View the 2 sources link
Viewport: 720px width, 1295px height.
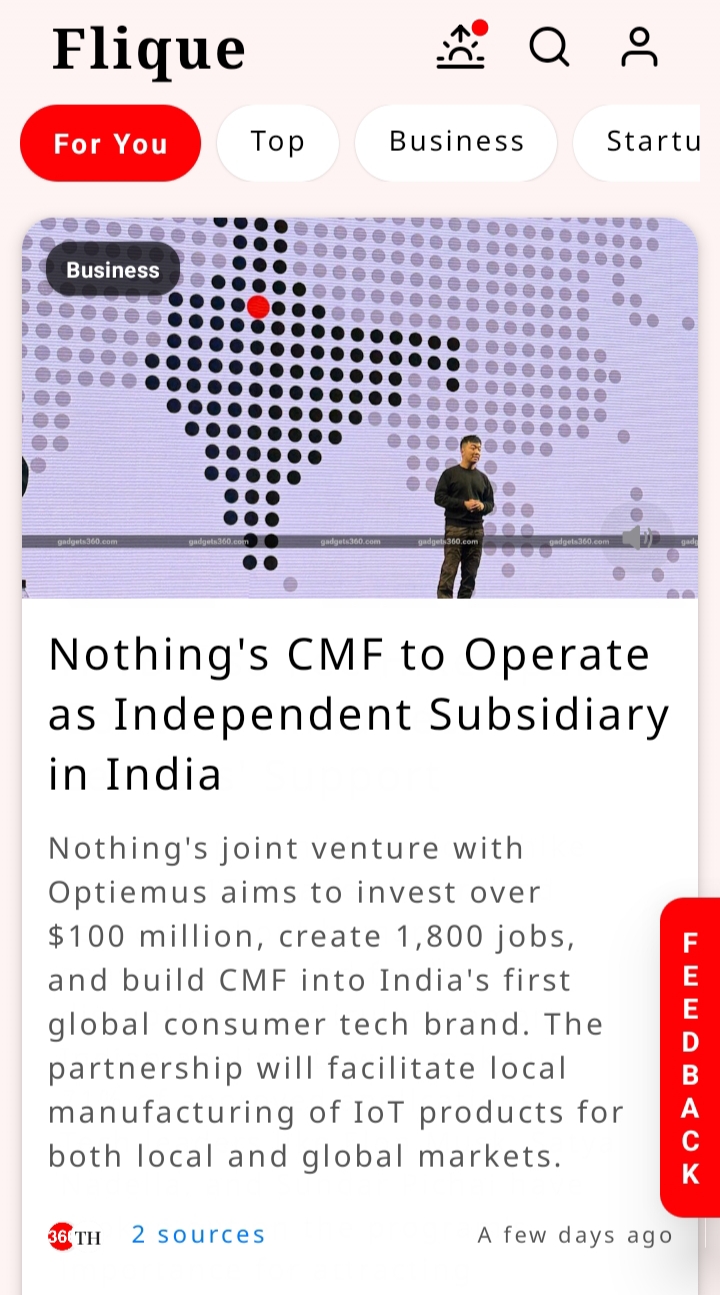tap(198, 1235)
